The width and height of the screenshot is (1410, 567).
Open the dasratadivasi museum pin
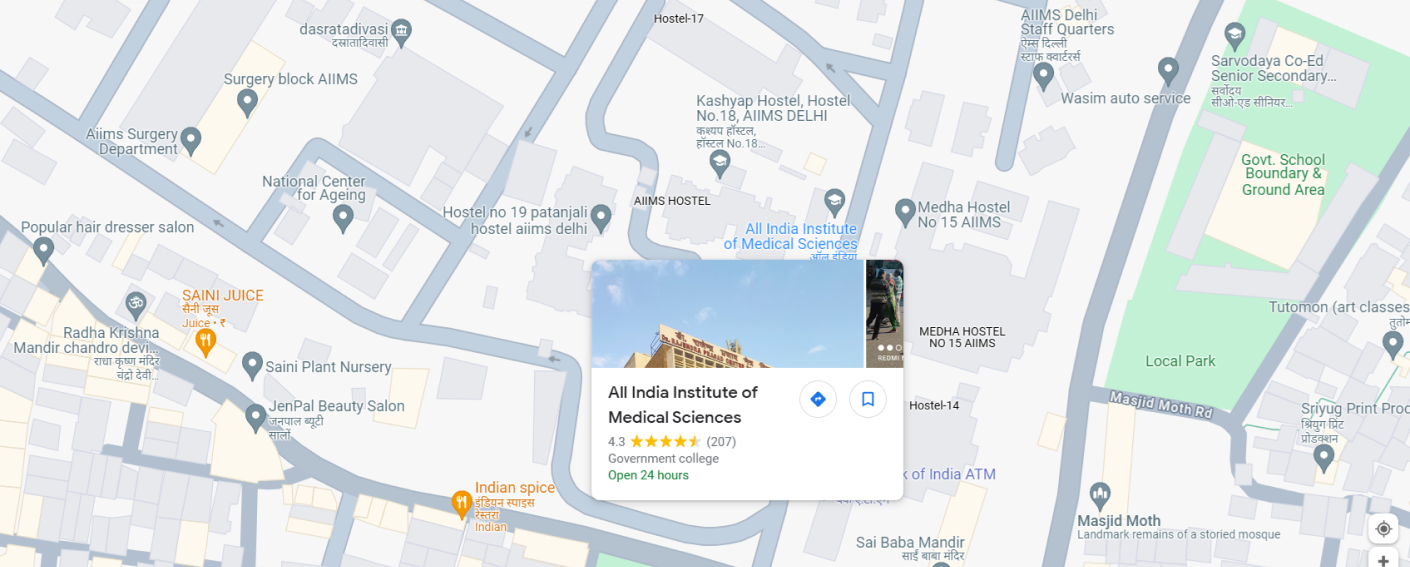[x=401, y=32]
